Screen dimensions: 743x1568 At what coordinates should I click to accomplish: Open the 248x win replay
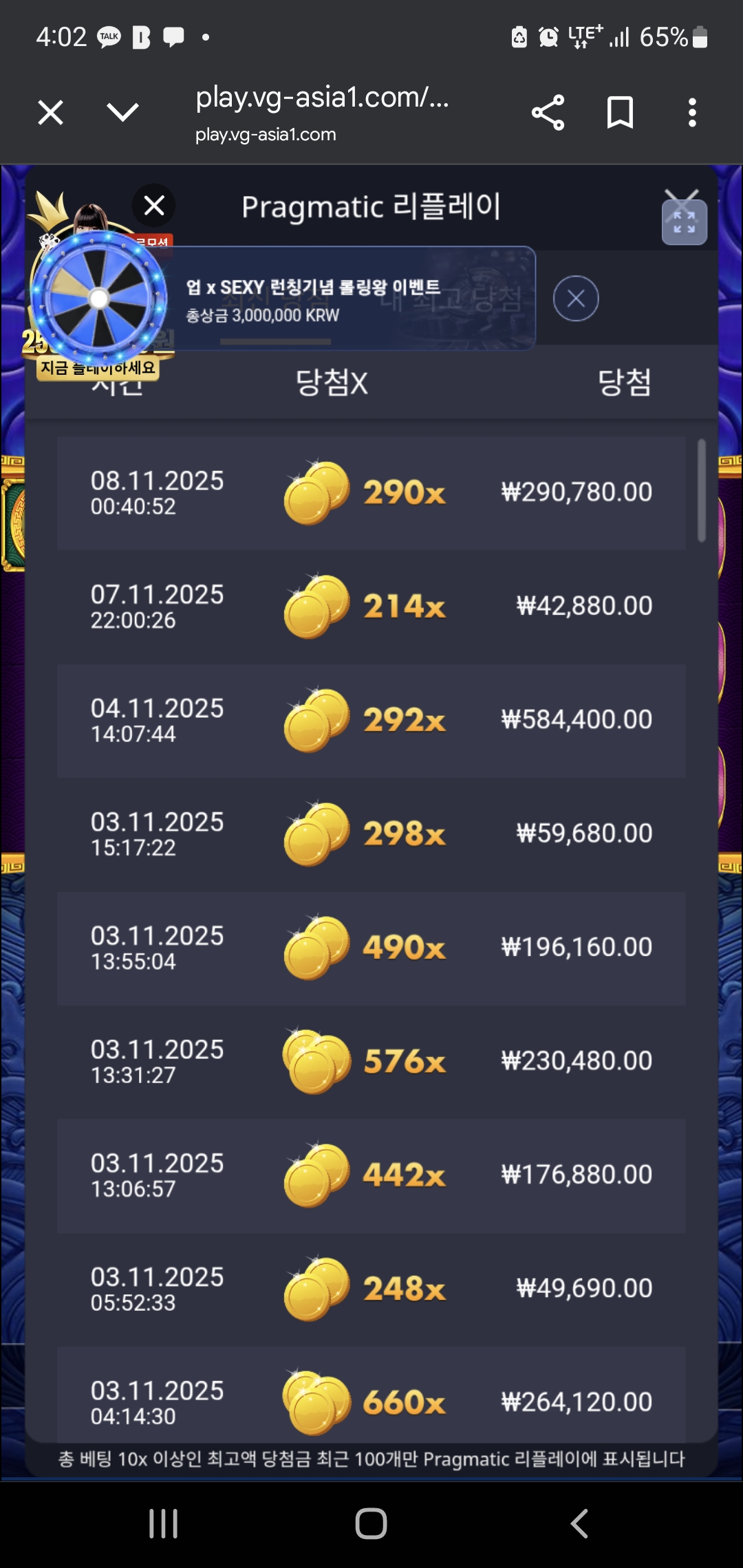pyautogui.click(x=371, y=1289)
